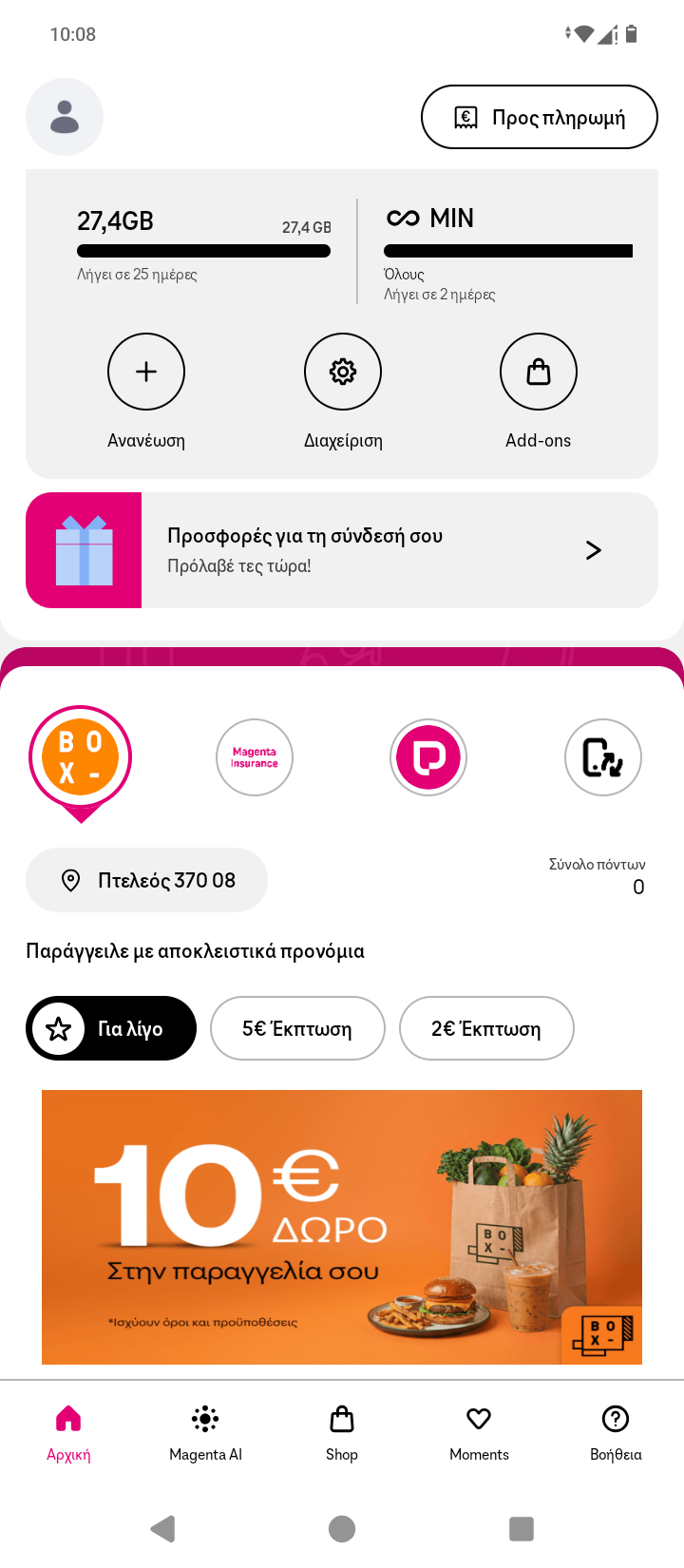Open Διαχείριση settings gear
The height and width of the screenshot is (1568, 684).
tap(343, 372)
